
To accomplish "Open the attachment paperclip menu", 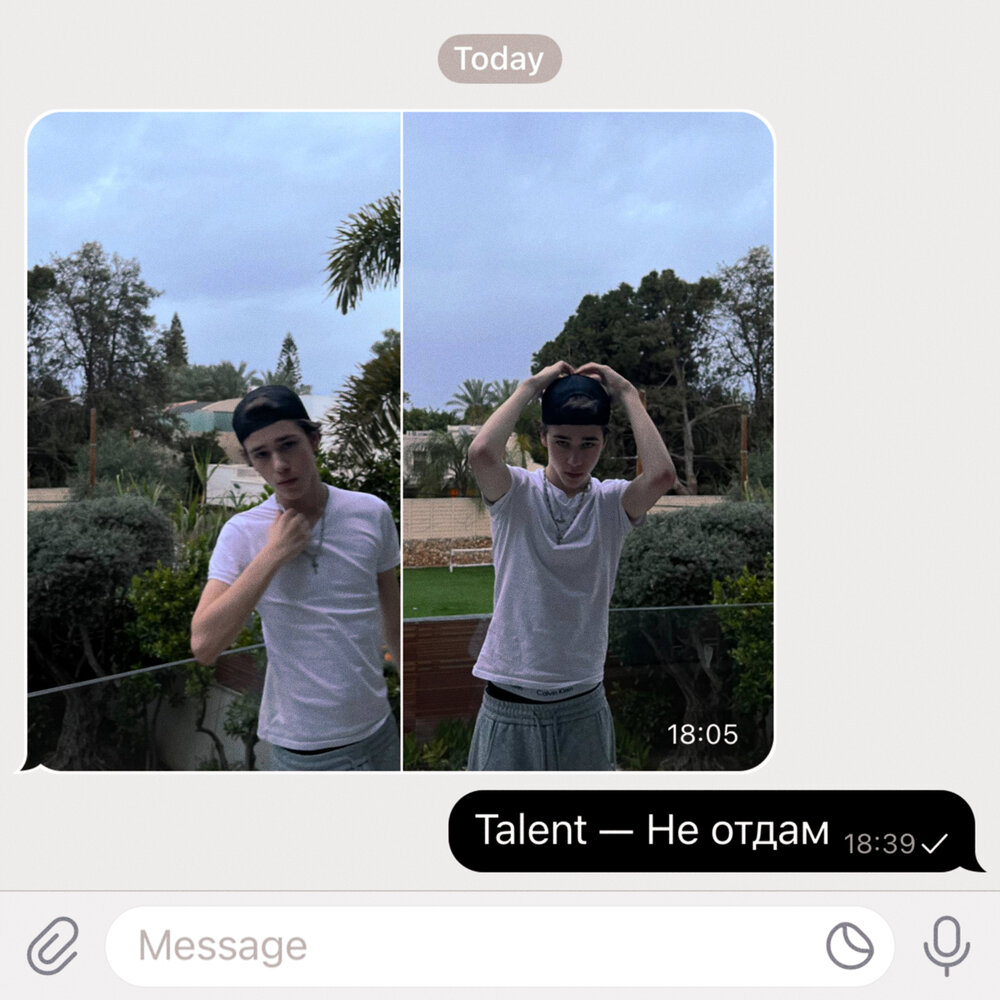I will [x=52, y=945].
